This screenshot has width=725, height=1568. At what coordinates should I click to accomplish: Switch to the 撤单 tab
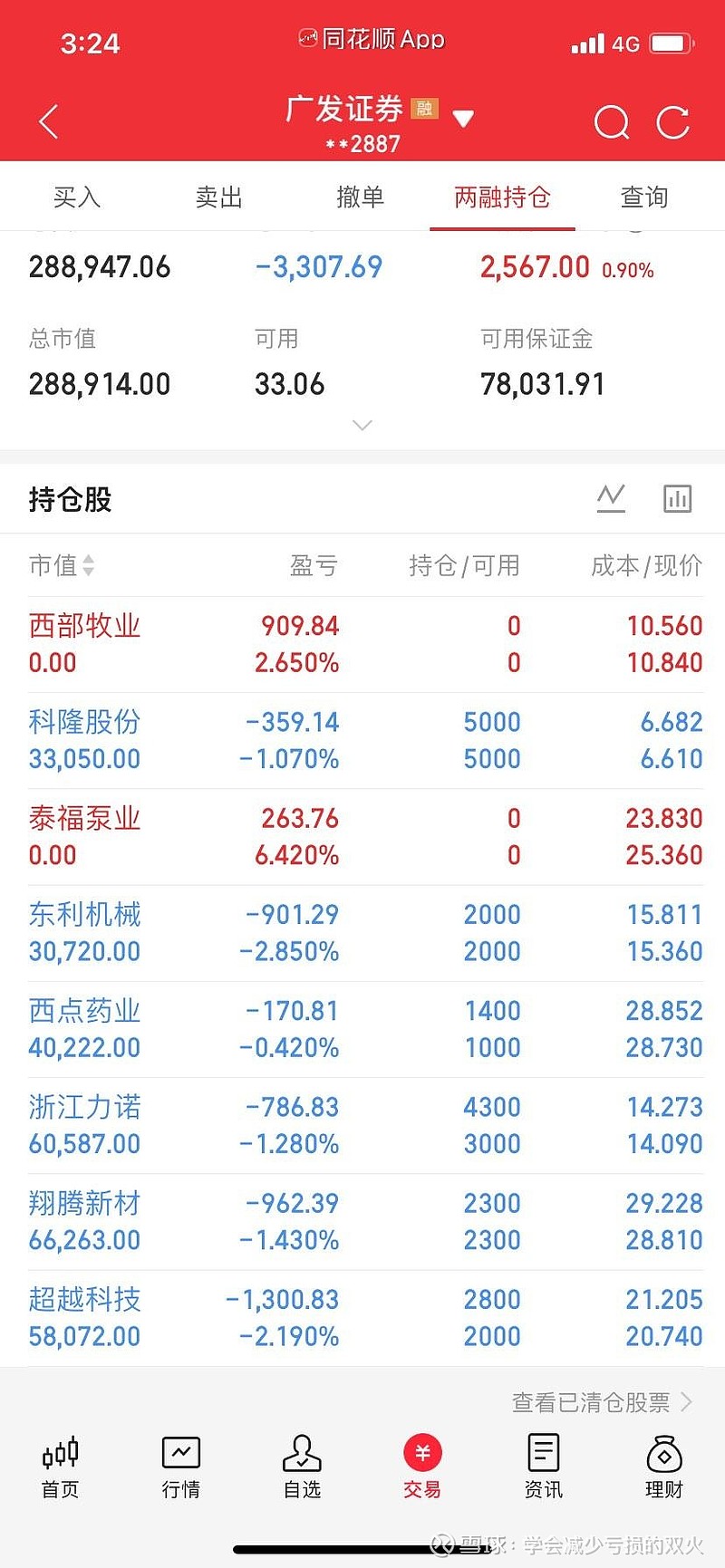[x=361, y=197]
